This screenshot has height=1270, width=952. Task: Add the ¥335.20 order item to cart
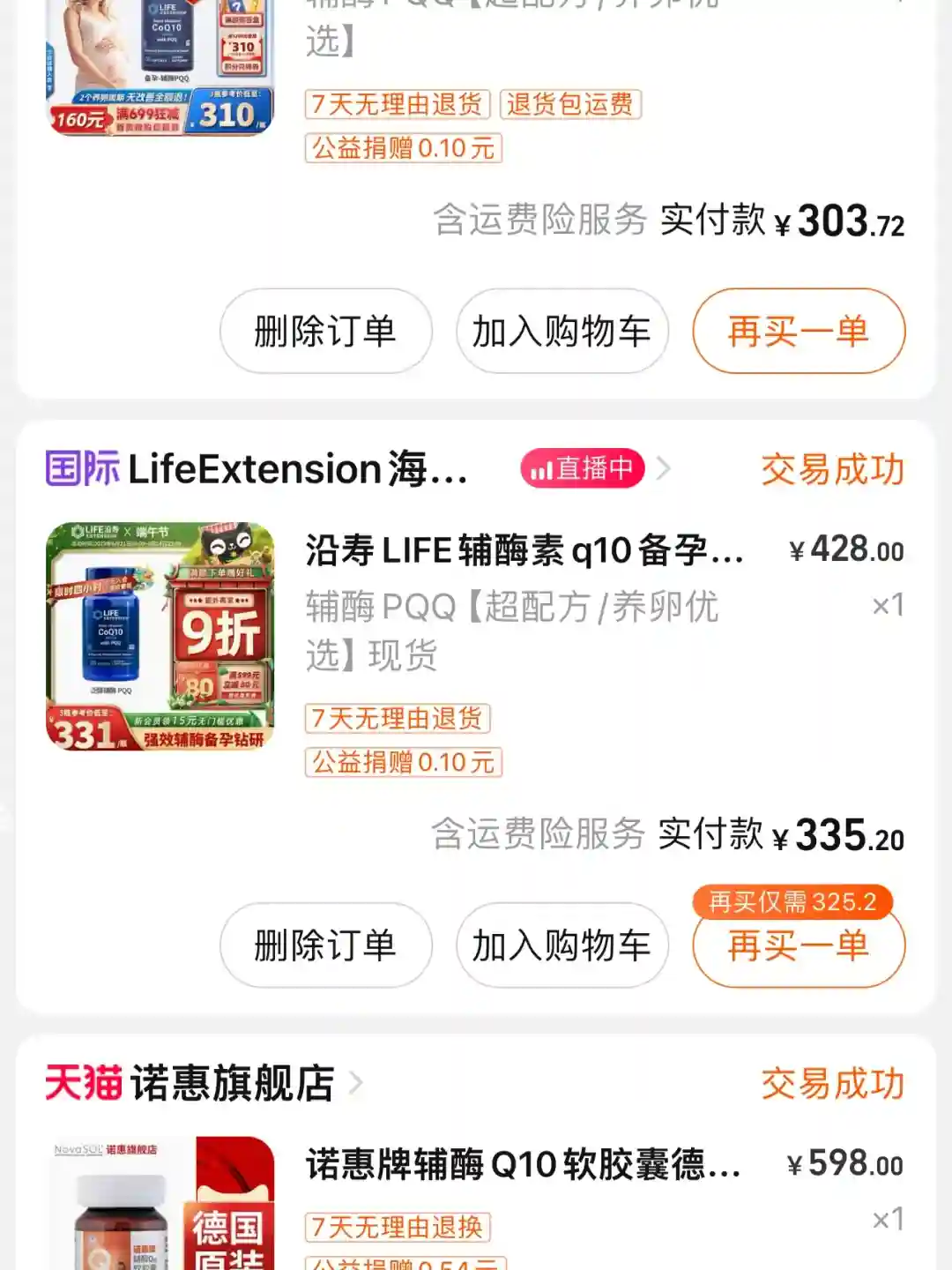click(x=562, y=946)
